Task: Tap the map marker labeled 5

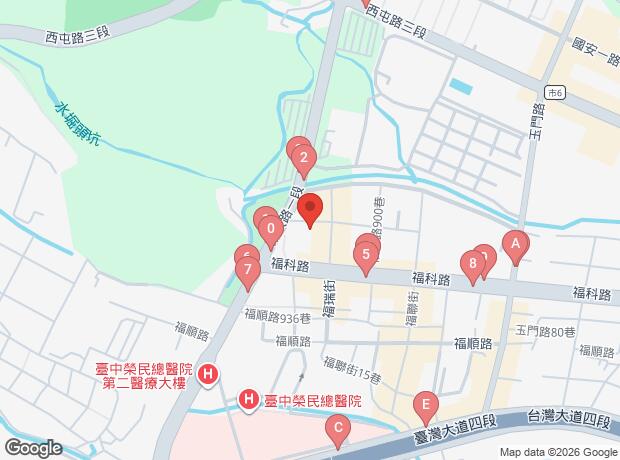Action: 367,254
